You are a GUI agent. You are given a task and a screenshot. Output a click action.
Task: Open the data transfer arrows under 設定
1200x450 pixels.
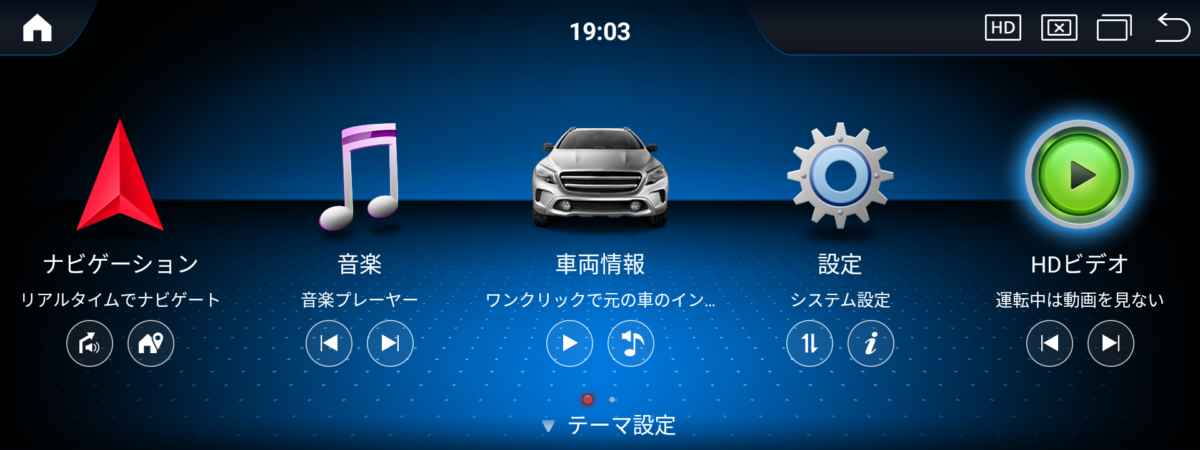pos(809,344)
